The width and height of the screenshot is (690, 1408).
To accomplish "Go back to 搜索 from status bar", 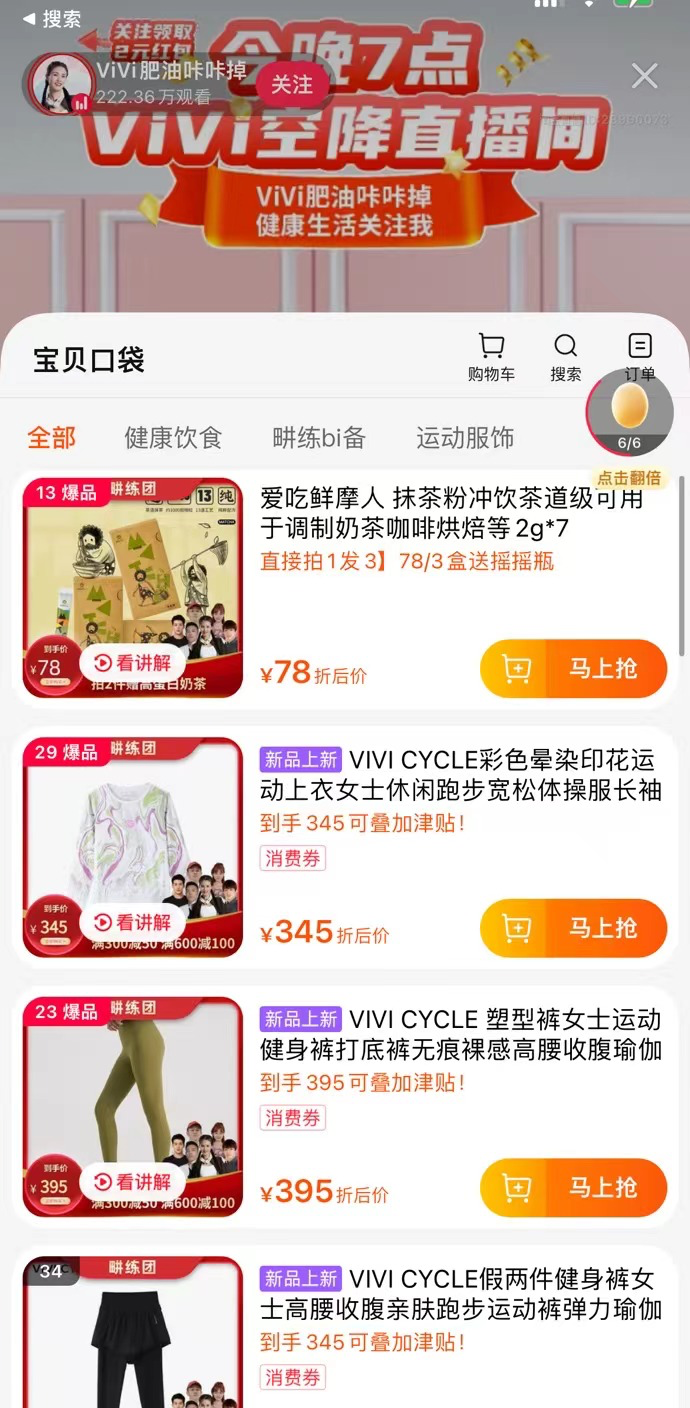I will tap(52, 19).
